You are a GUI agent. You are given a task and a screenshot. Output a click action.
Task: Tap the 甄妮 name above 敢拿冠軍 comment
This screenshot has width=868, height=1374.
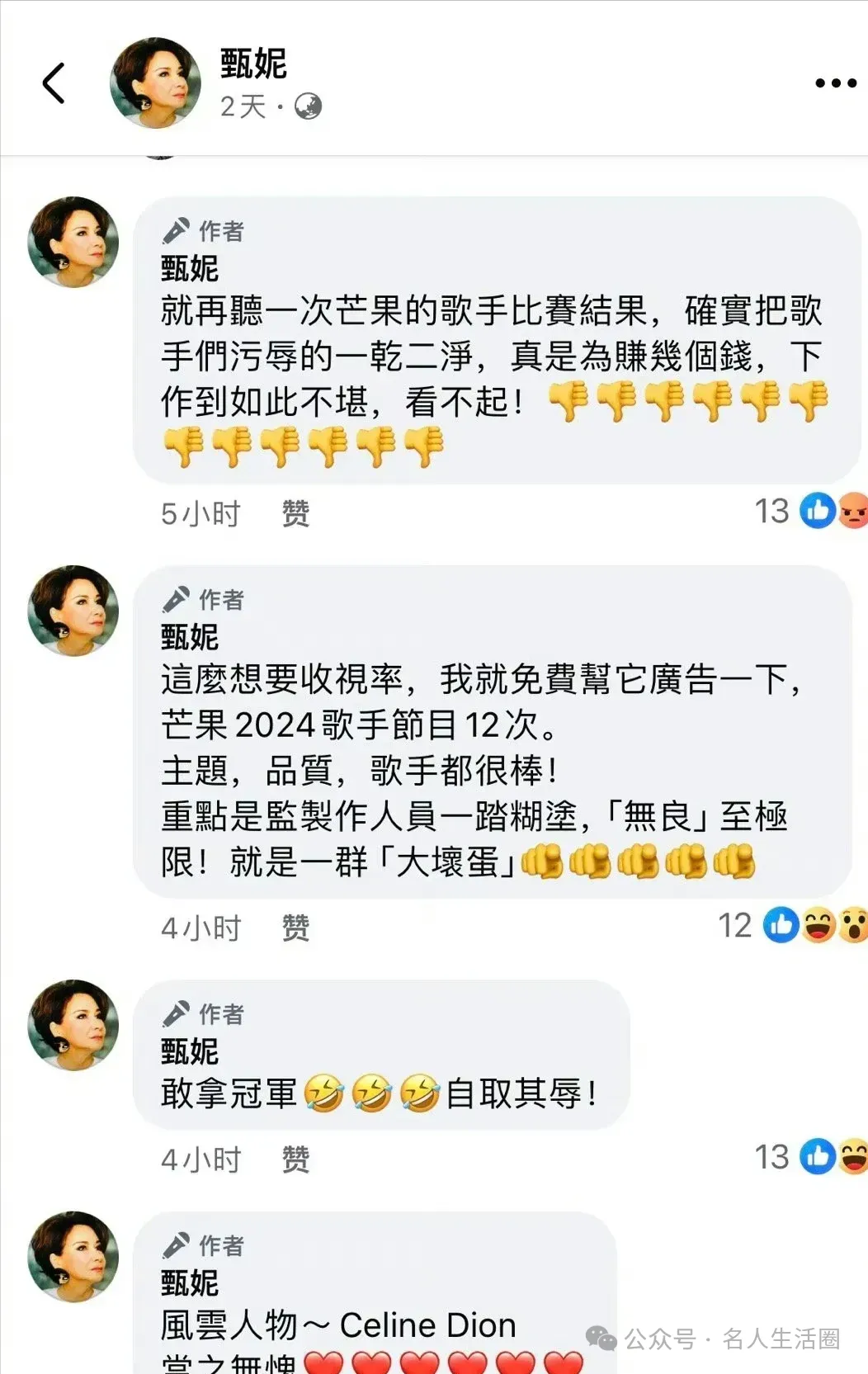click(x=190, y=1051)
